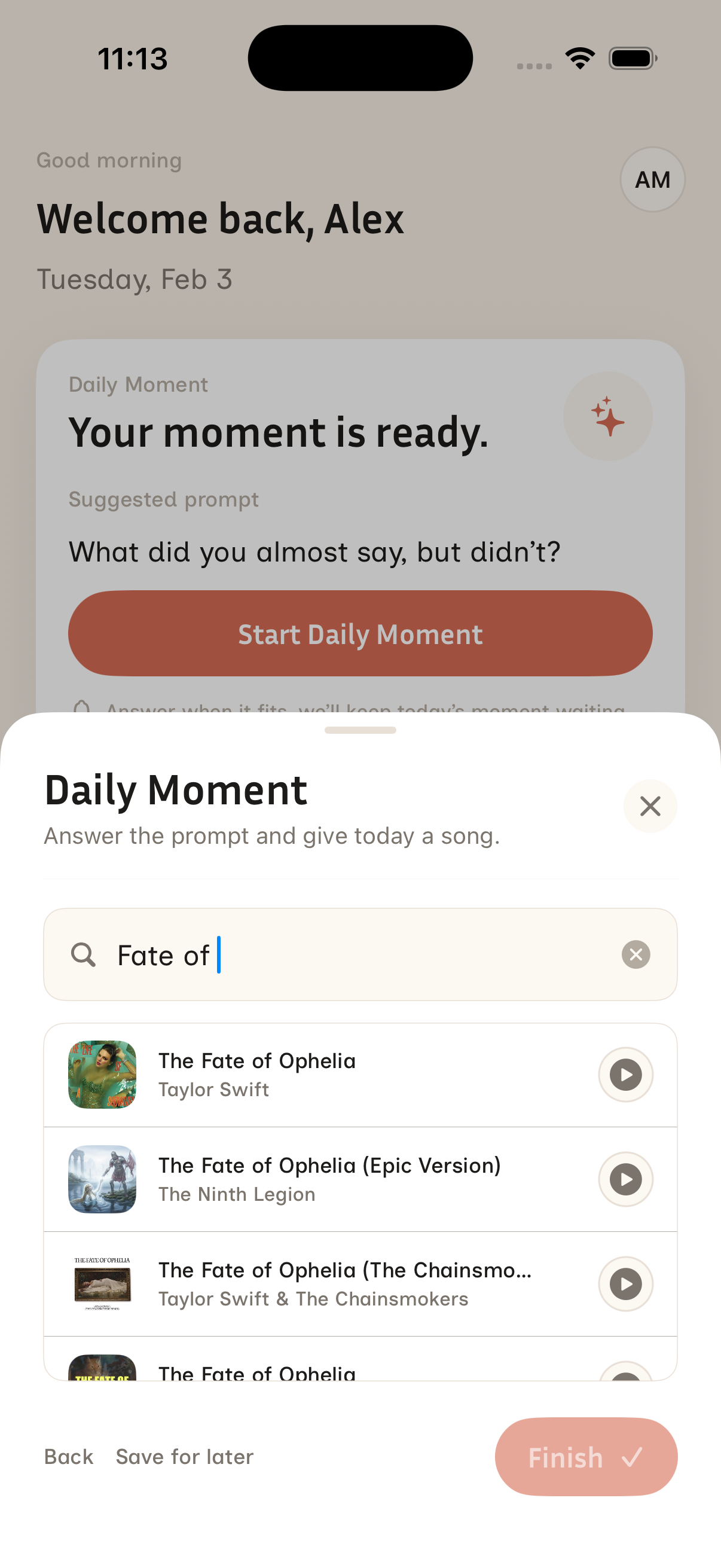The image size is (721, 1568).
Task: Play the Epic Version by The Ninth Legion
Action: coord(625,1180)
